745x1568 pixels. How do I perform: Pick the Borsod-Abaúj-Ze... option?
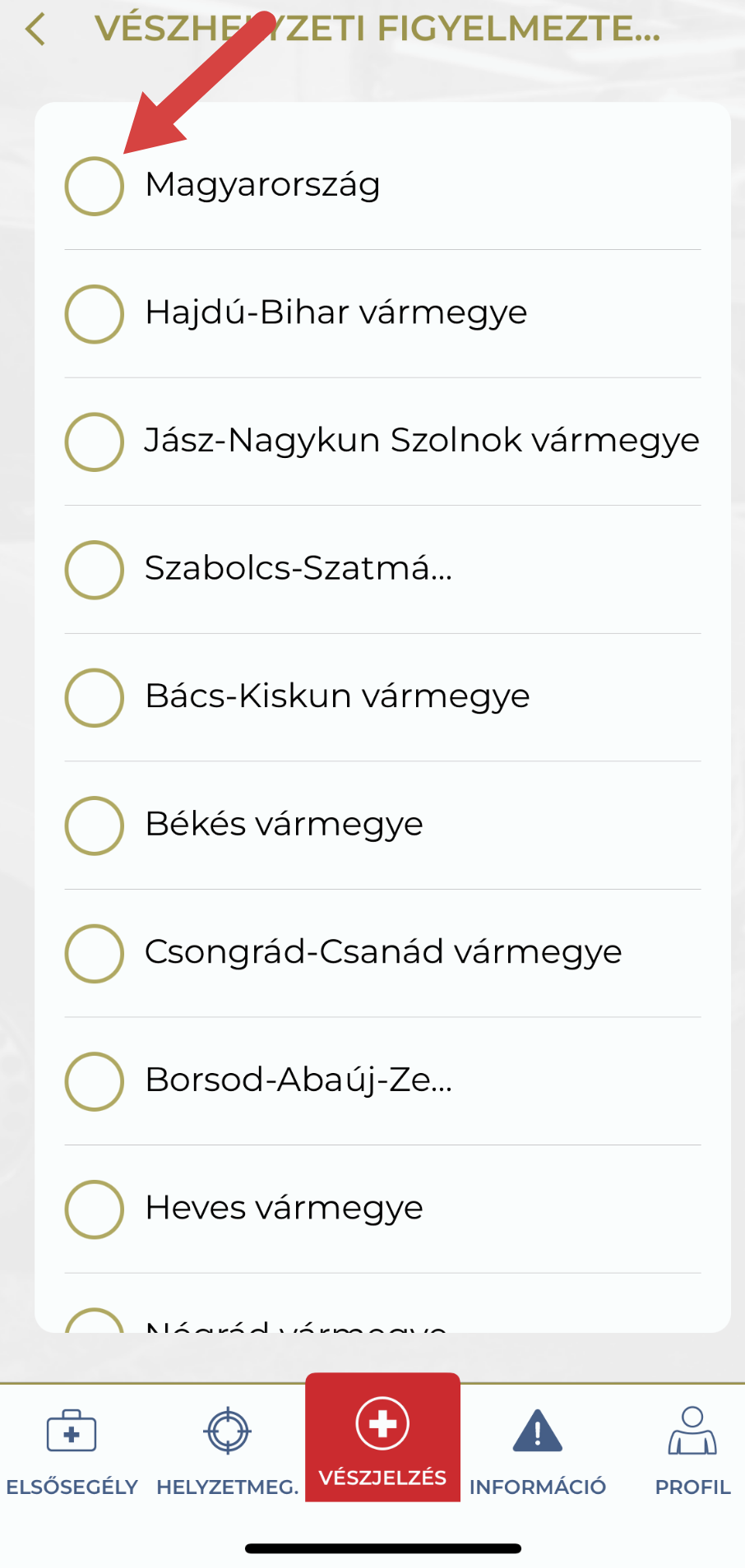tap(95, 1081)
